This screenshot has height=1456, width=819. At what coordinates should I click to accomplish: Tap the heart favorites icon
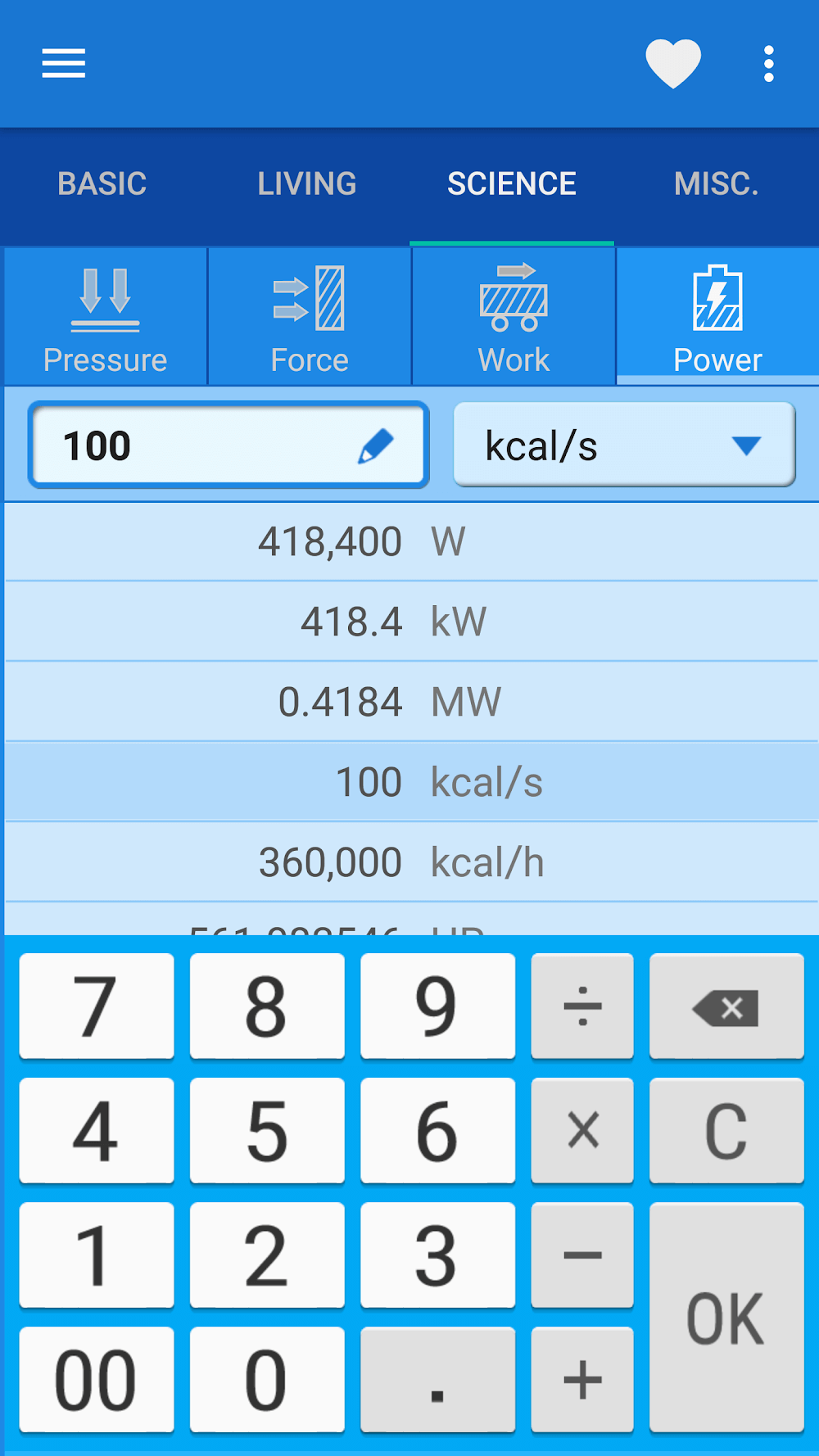673,63
